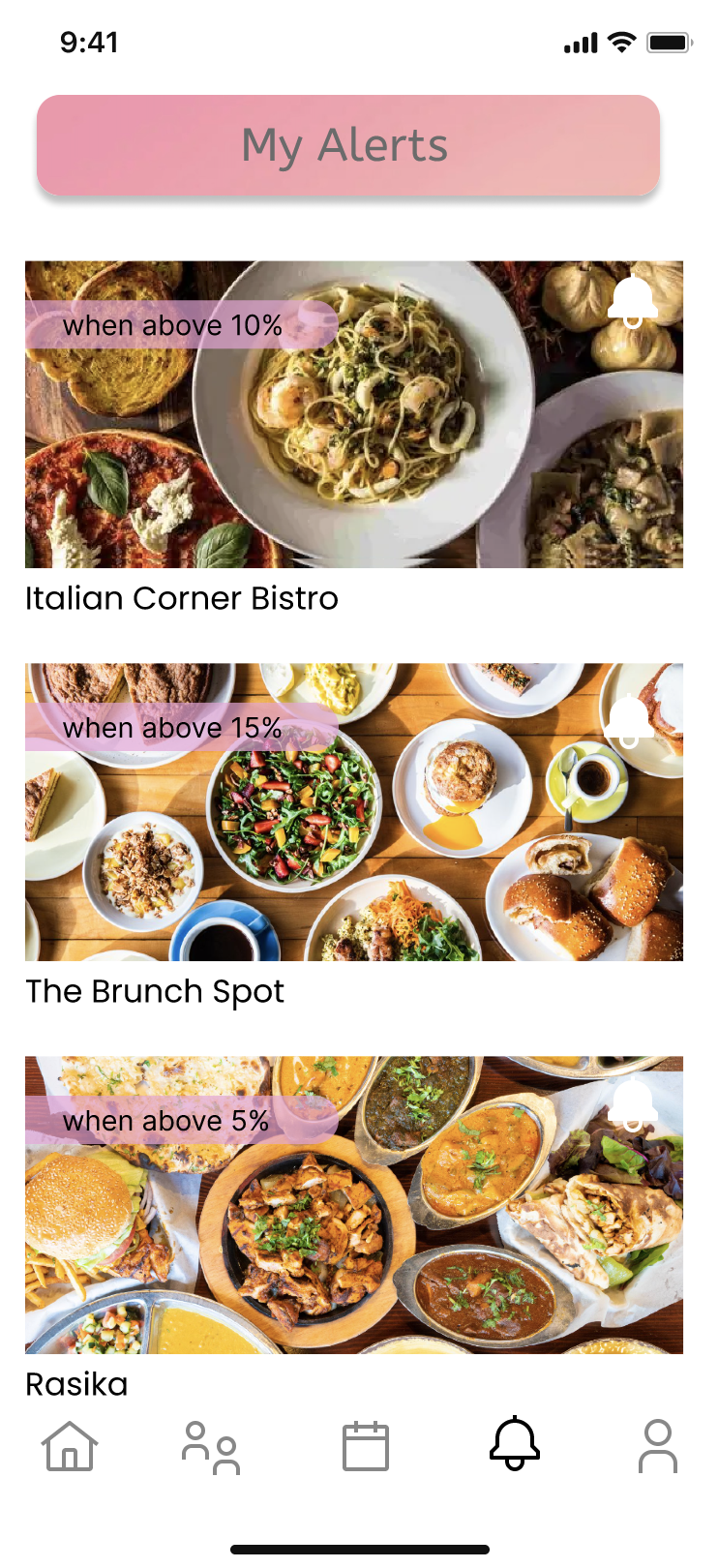
Task: Tap the bell icon on Italian Corner Bistro
Action: pos(632,302)
